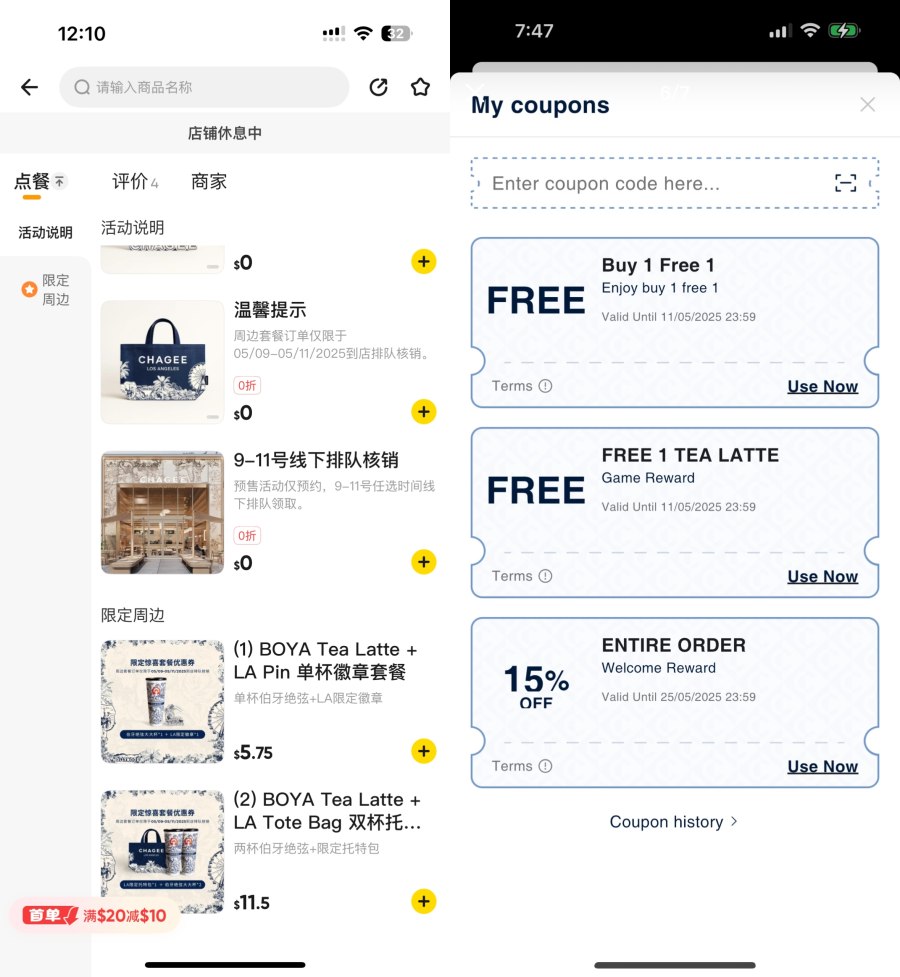The image size is (900, 977).
Task: Enter a coupon code in the field
Action: coord(650,184)
